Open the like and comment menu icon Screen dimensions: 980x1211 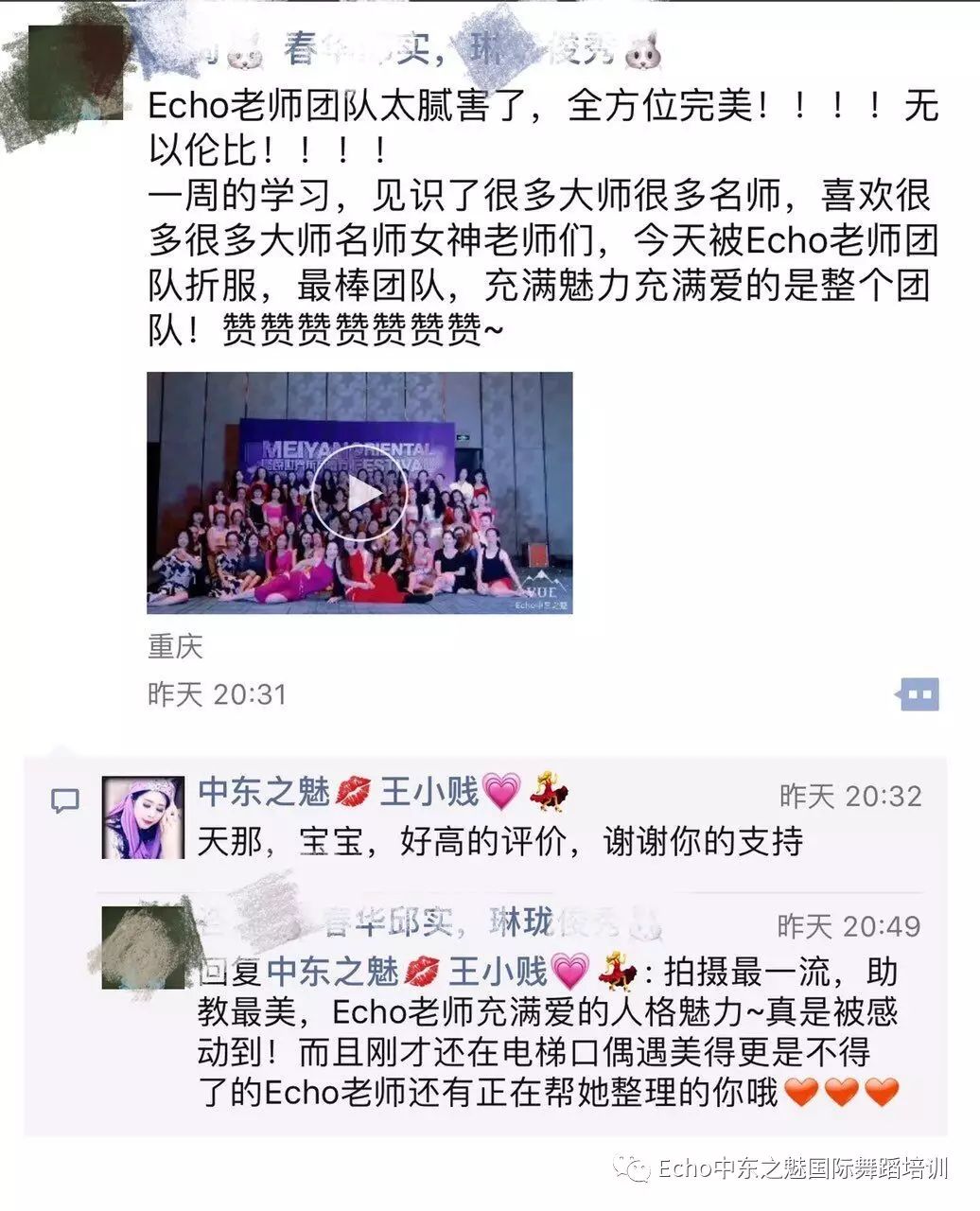click(919, 695)
